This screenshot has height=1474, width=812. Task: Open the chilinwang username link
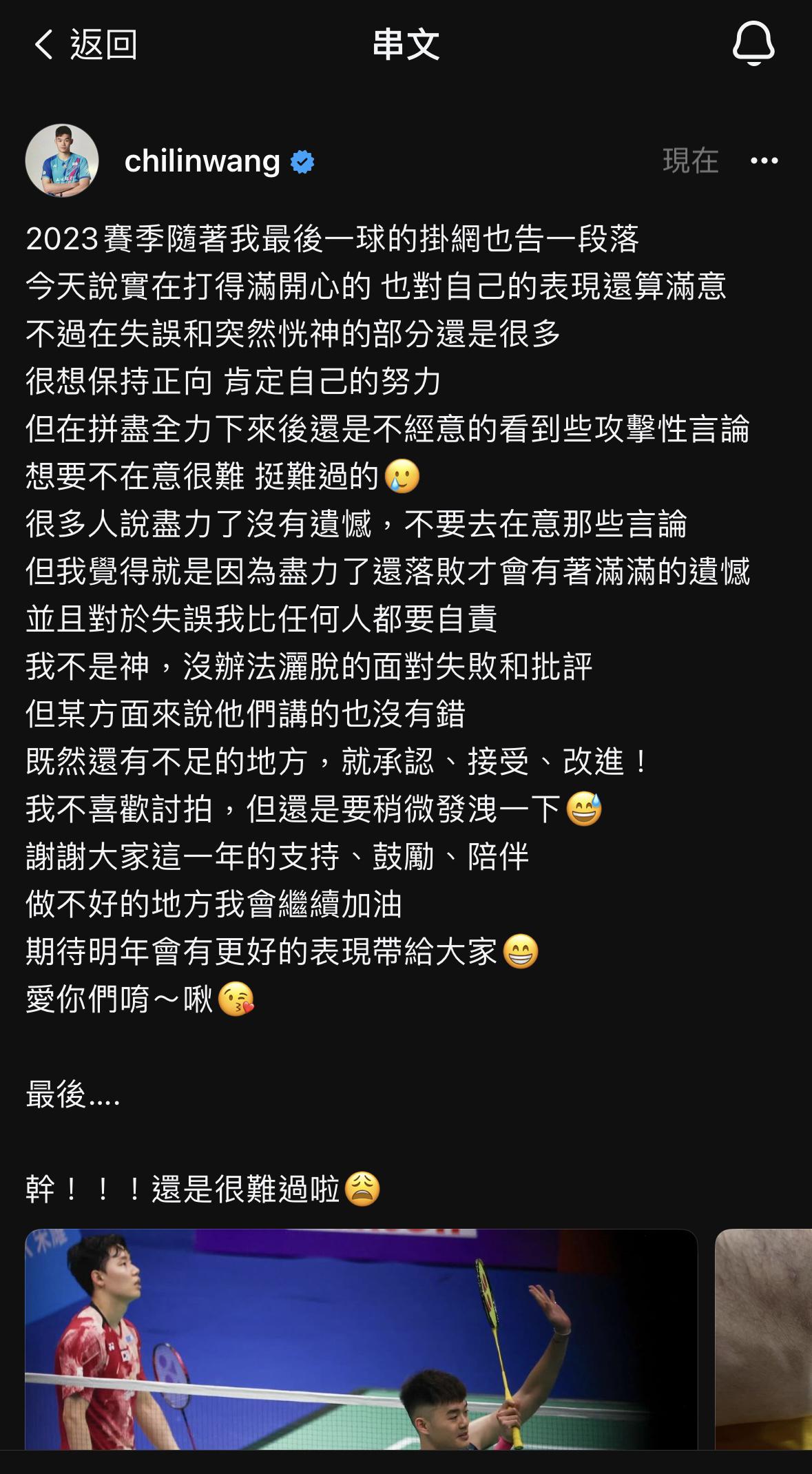[202, 161]
